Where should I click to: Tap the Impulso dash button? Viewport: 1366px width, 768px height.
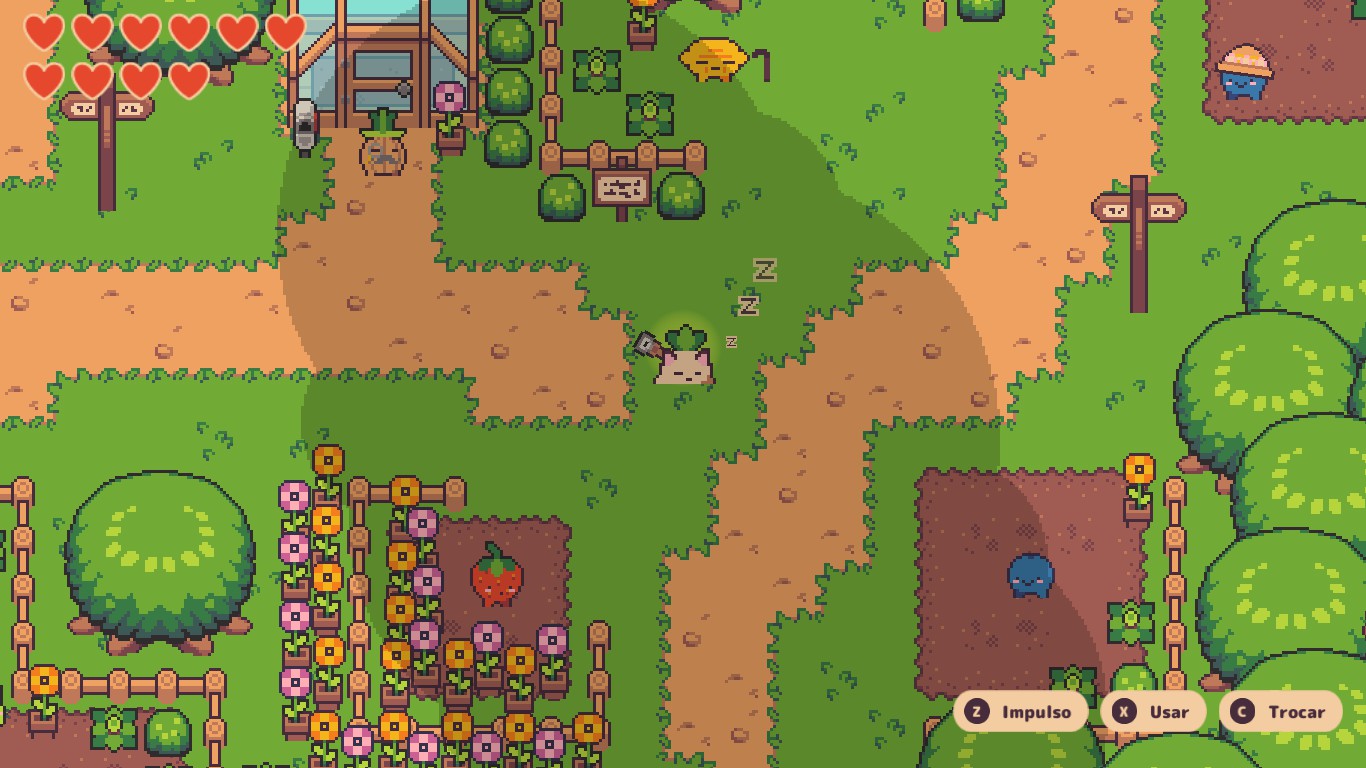click(1020, 712)
